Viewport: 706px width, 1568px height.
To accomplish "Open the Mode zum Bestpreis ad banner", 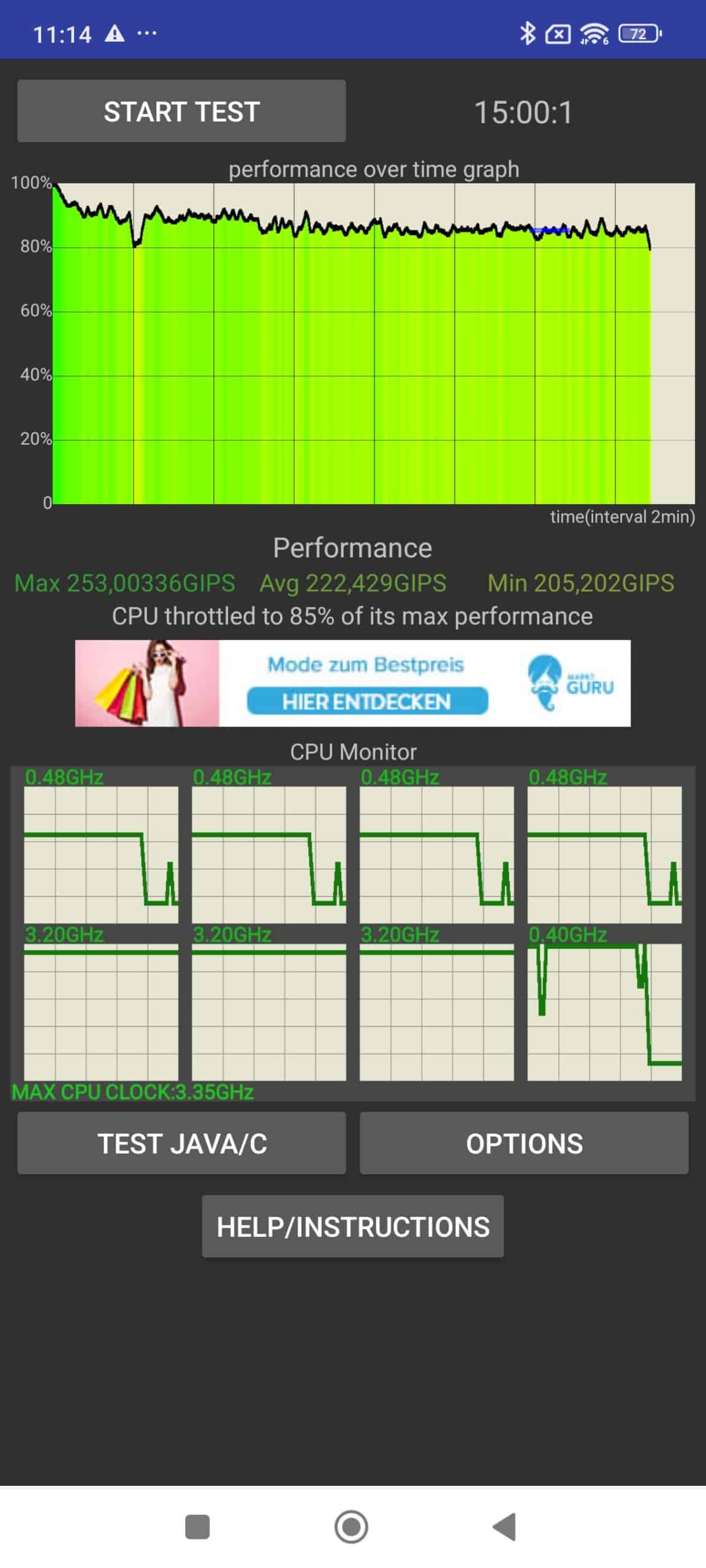I will pyautogui.click(x=353, y=683).
